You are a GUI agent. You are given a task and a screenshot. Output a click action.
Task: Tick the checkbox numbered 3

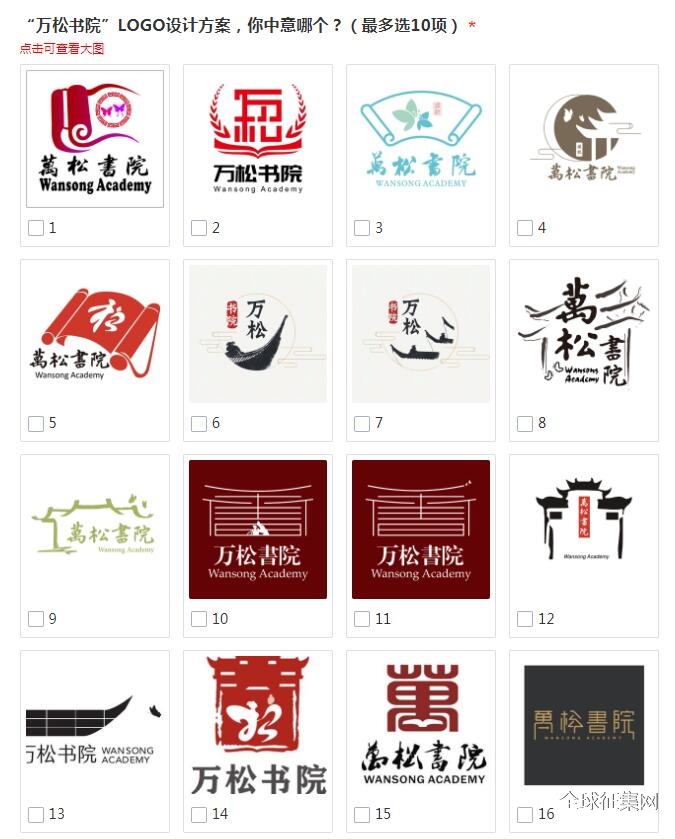click(x=362, y=228)
